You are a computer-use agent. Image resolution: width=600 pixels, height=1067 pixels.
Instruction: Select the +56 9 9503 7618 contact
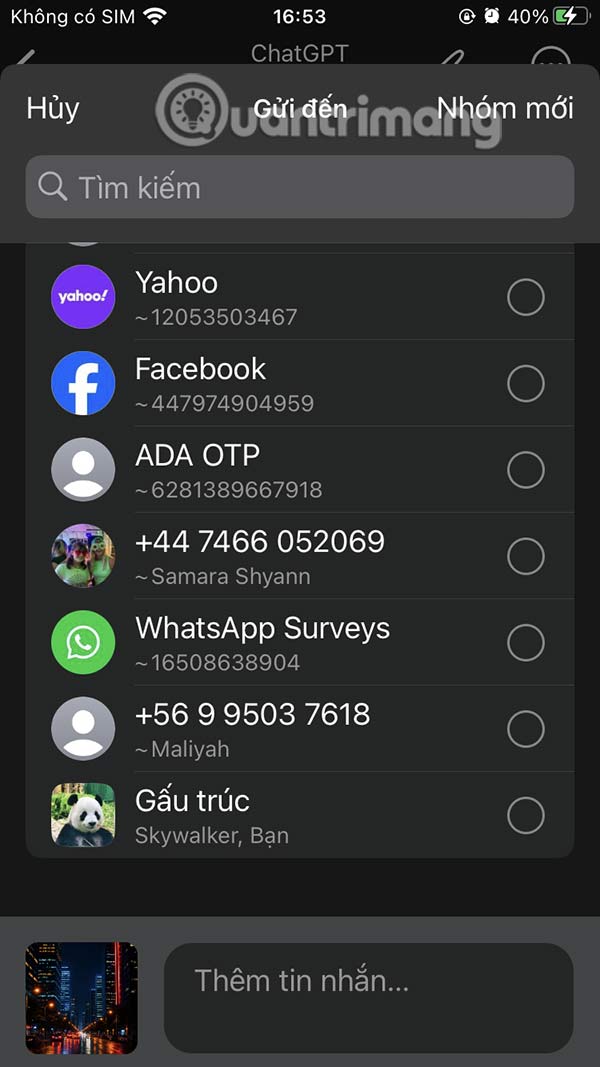525,729
